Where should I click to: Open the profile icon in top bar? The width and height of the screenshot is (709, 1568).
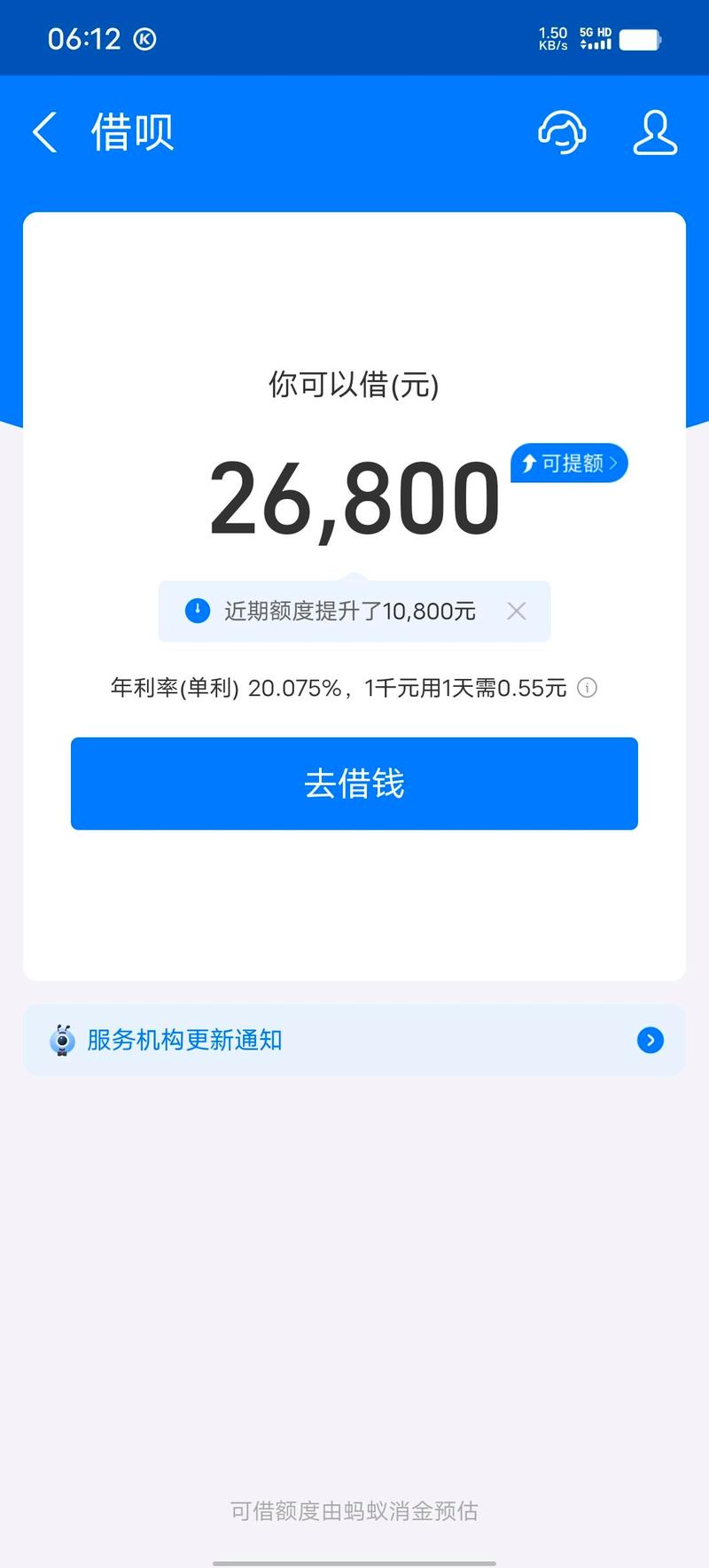click(655, 133)
